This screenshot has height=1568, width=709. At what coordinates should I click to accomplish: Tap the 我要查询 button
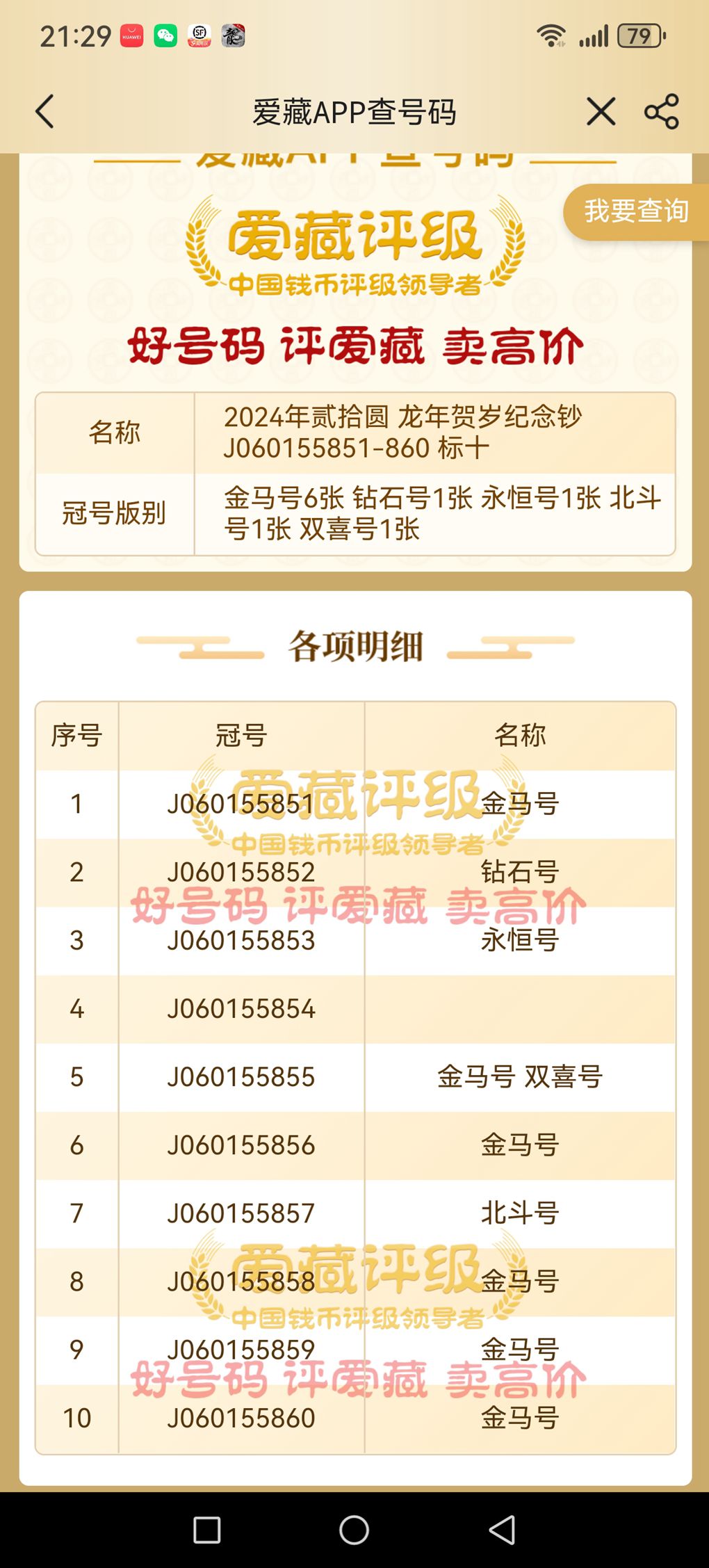tap(636, 211)
